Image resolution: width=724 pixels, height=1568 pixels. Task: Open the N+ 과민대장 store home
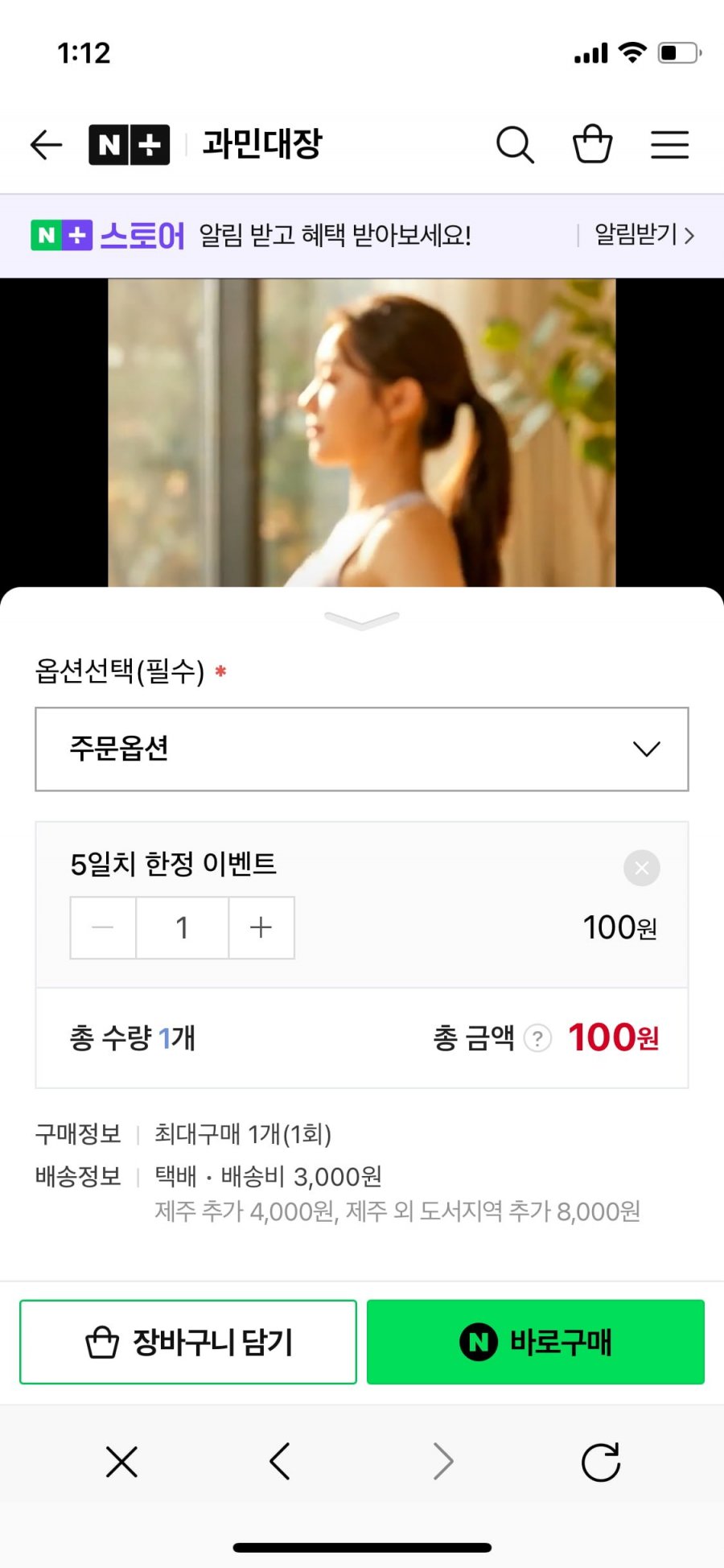[261, 145]
